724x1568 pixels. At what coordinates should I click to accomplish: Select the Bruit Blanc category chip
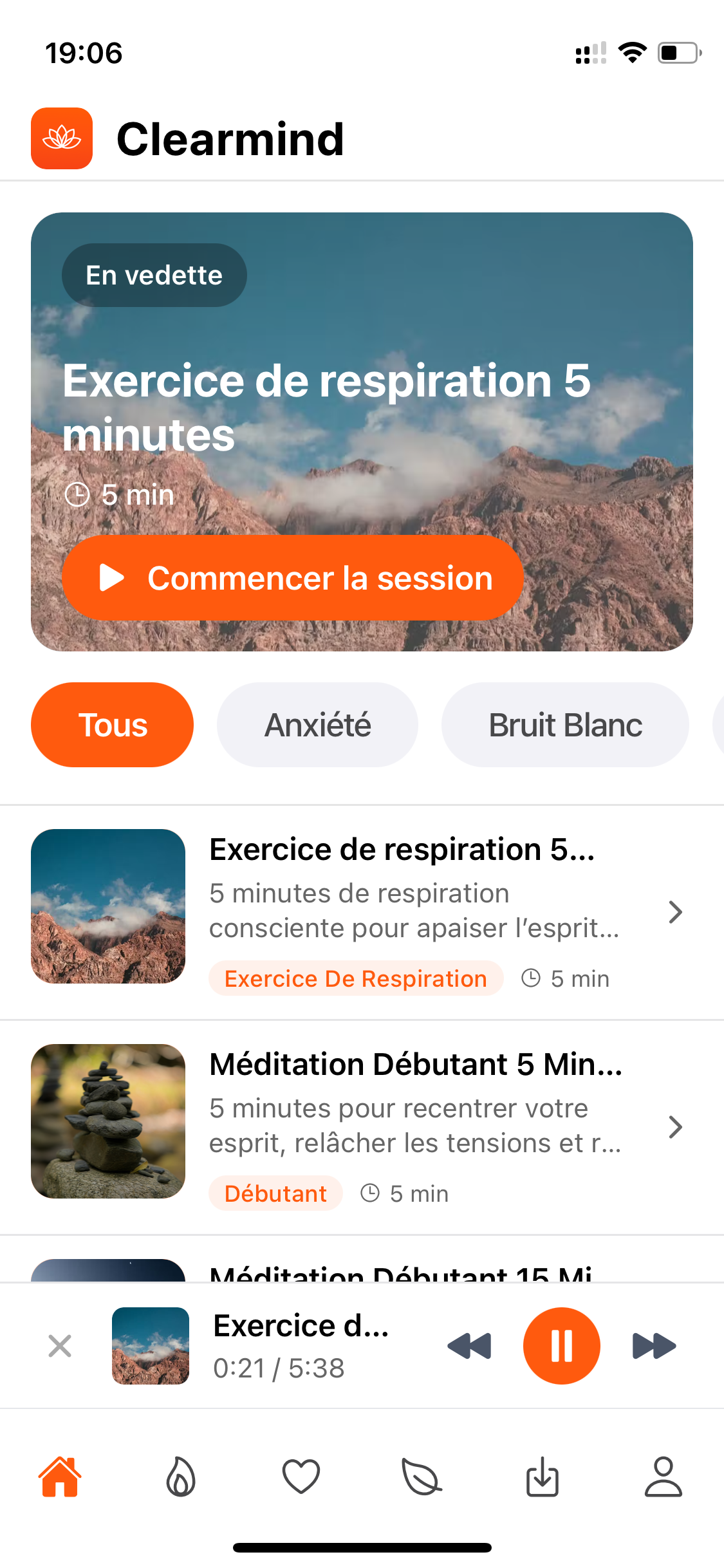click(564, 725)
